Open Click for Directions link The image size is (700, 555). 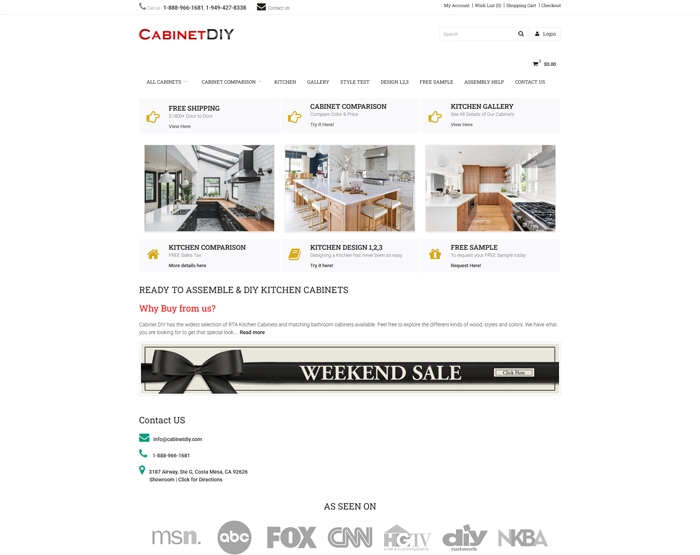(200, 479)
